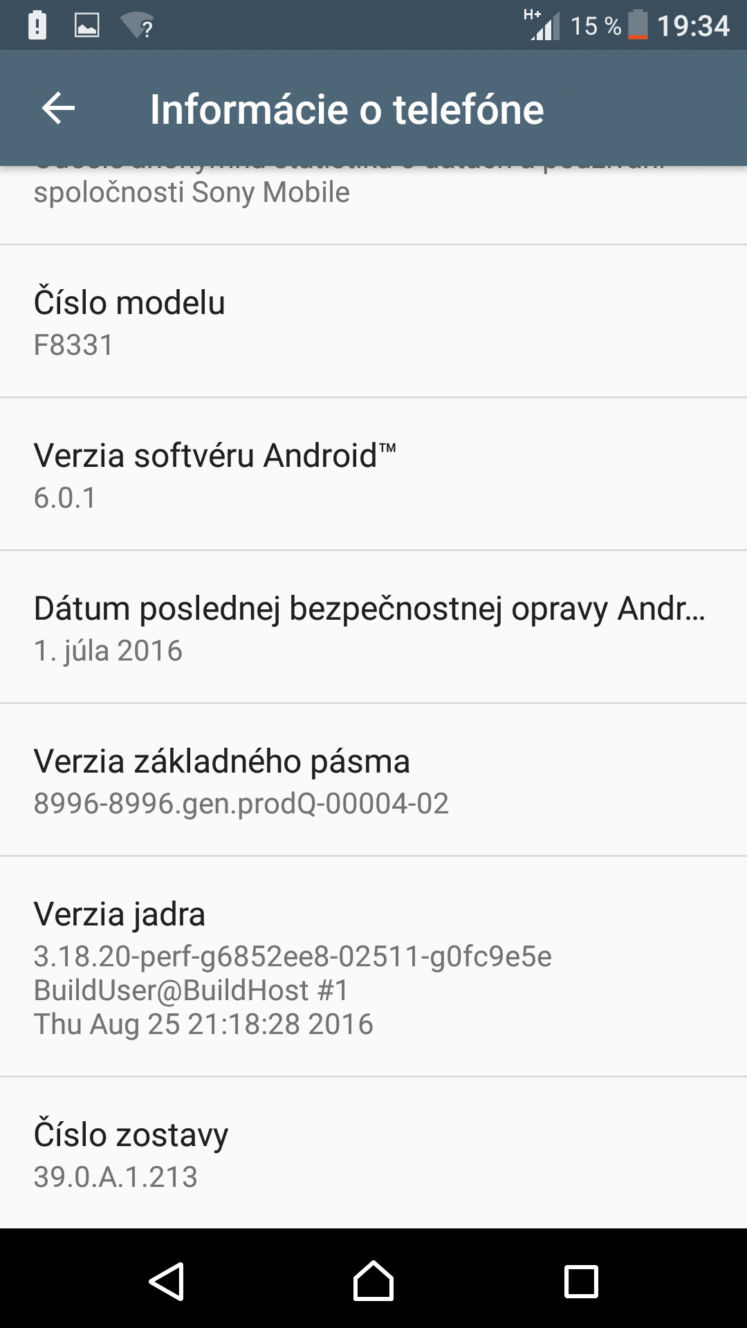Select the Dátum poslednej bezpečnostnej opravy row
The width and height of the screenshot is (747, 1328).
pyautogui.click(x=373, y=627)
